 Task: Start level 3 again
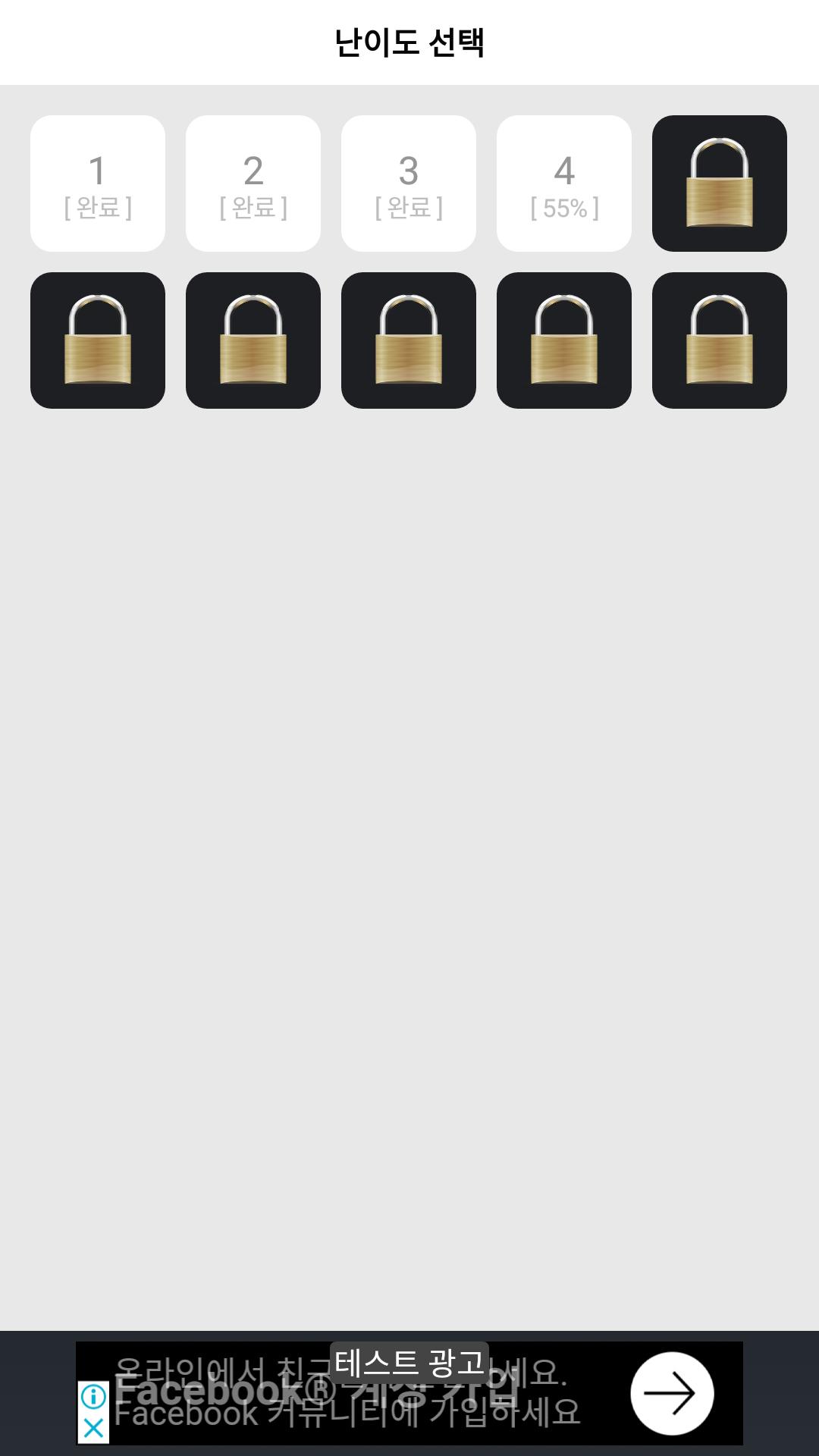[x=409, y=182]
